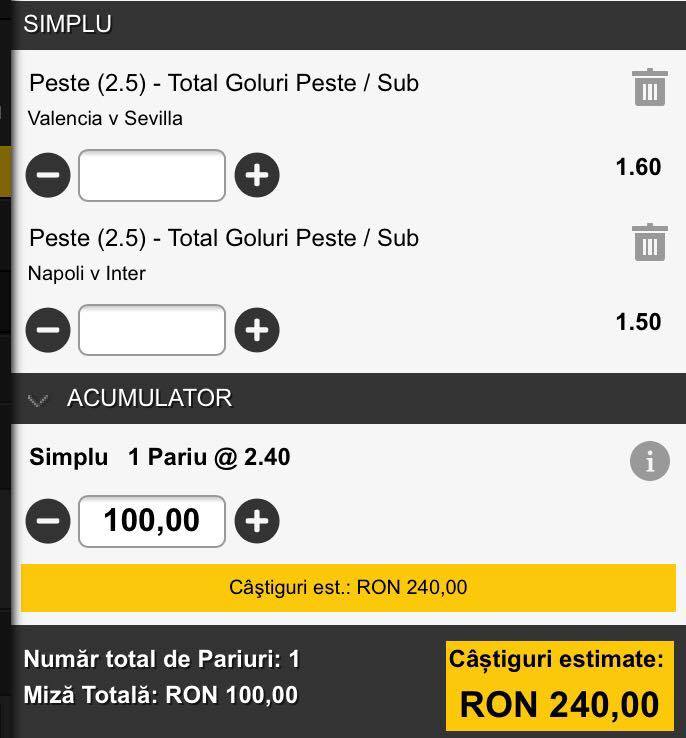Decrease the 100,00 accumulator stake
686x738 pixels.
(x=48, y=521)
